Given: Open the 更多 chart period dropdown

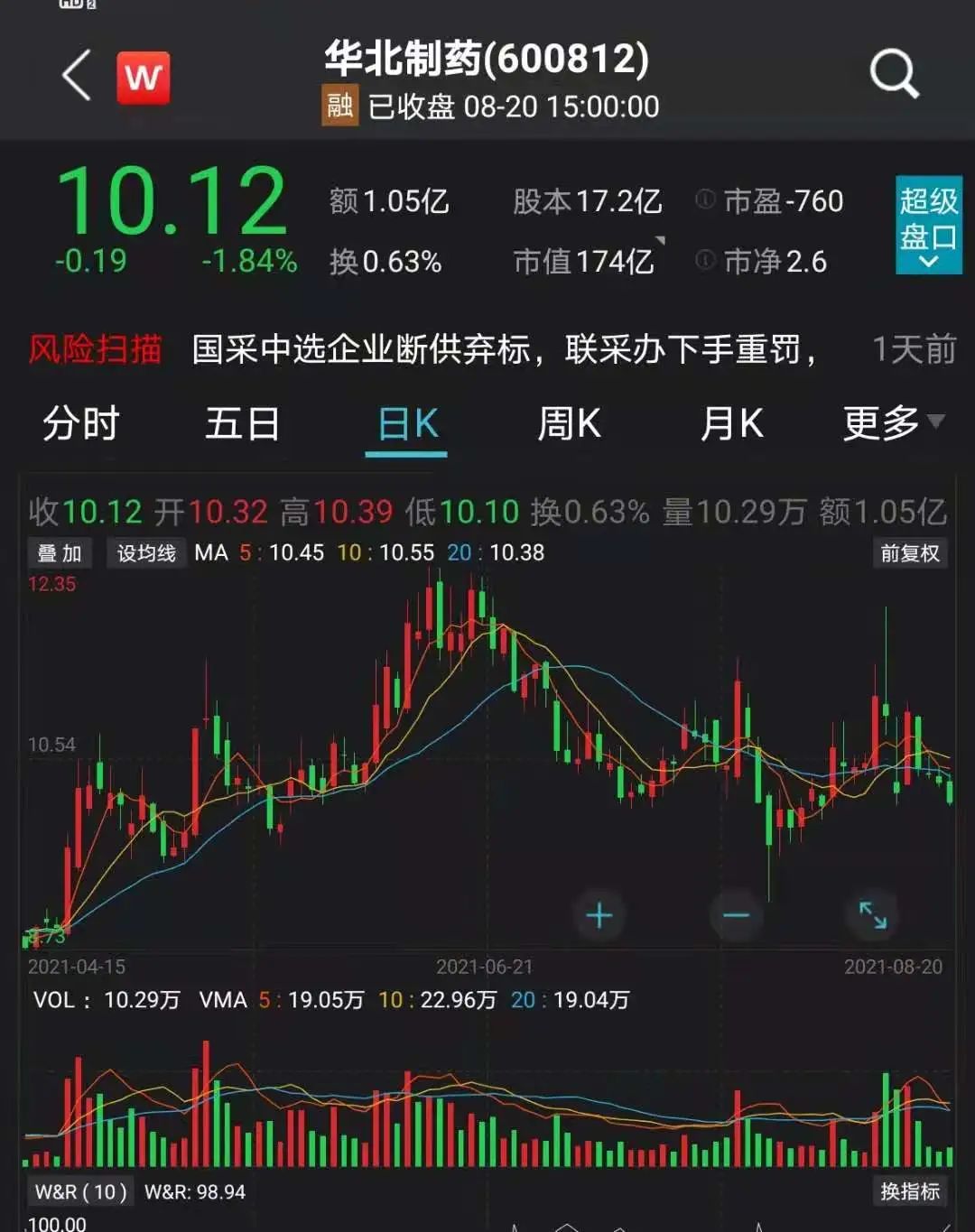Looking at the screenshot, I should point(892,422).
